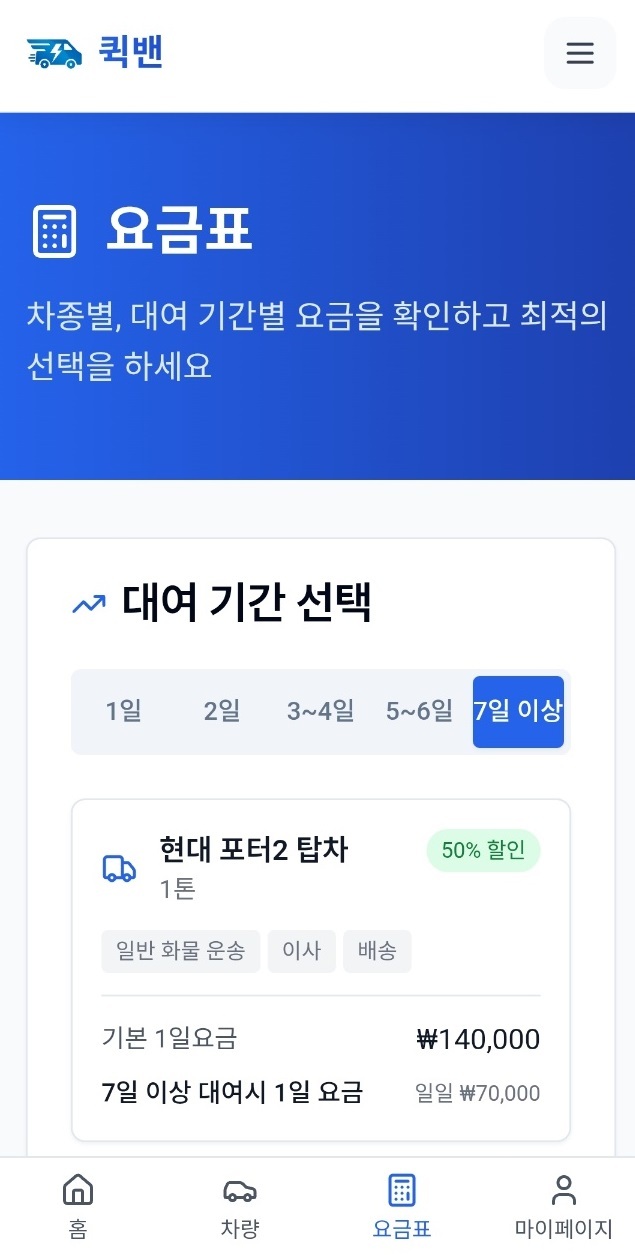
Task: Choose the 5~6일 rental period
Action: [x=419, y=711]
